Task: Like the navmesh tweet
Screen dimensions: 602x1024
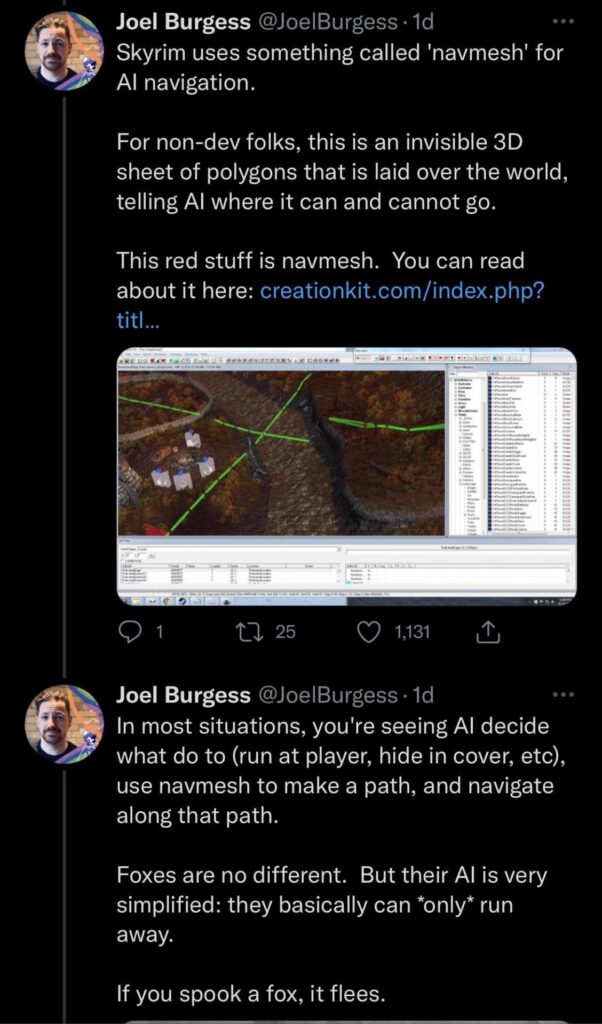Action: pyautogui.click(x=369, y=631)
